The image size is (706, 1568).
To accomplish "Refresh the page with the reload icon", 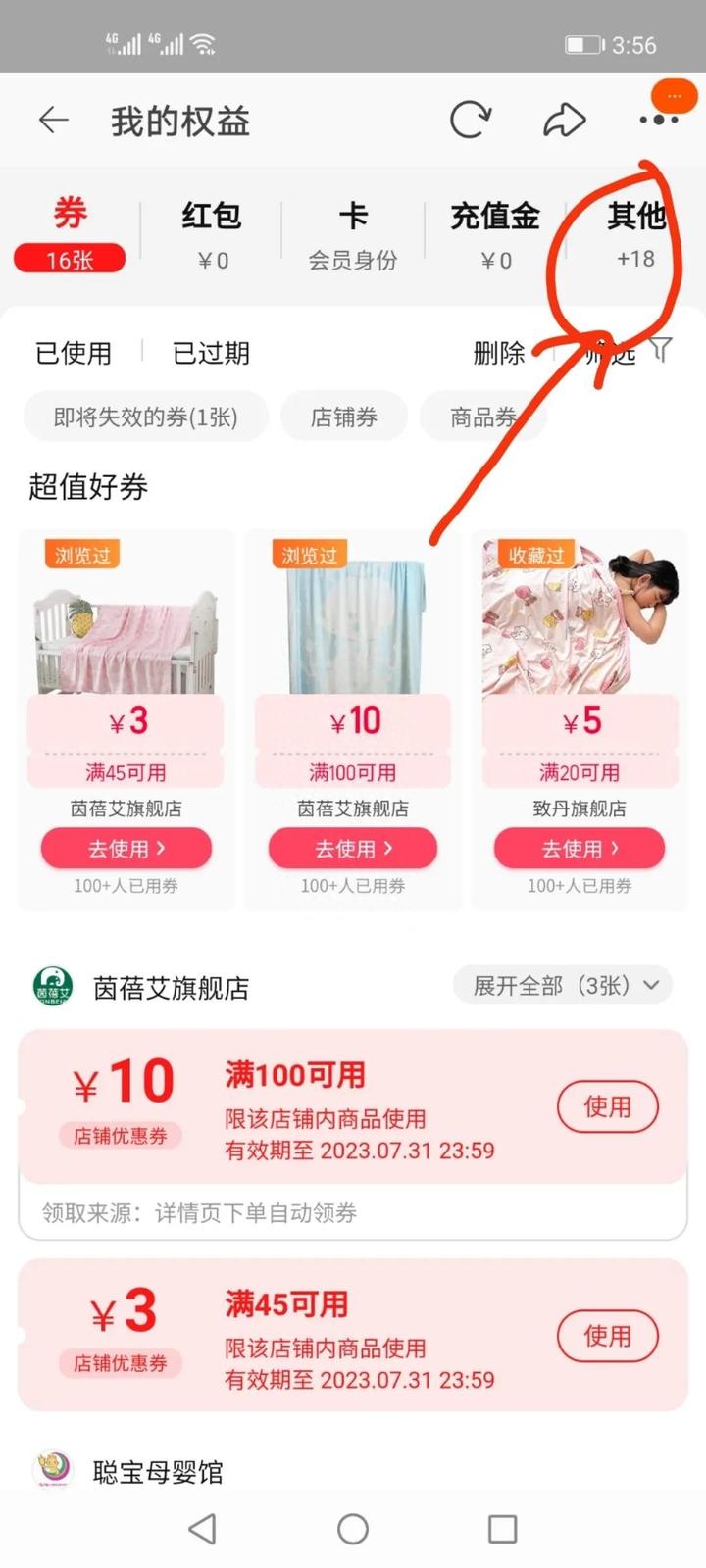I will click(470, 121).
